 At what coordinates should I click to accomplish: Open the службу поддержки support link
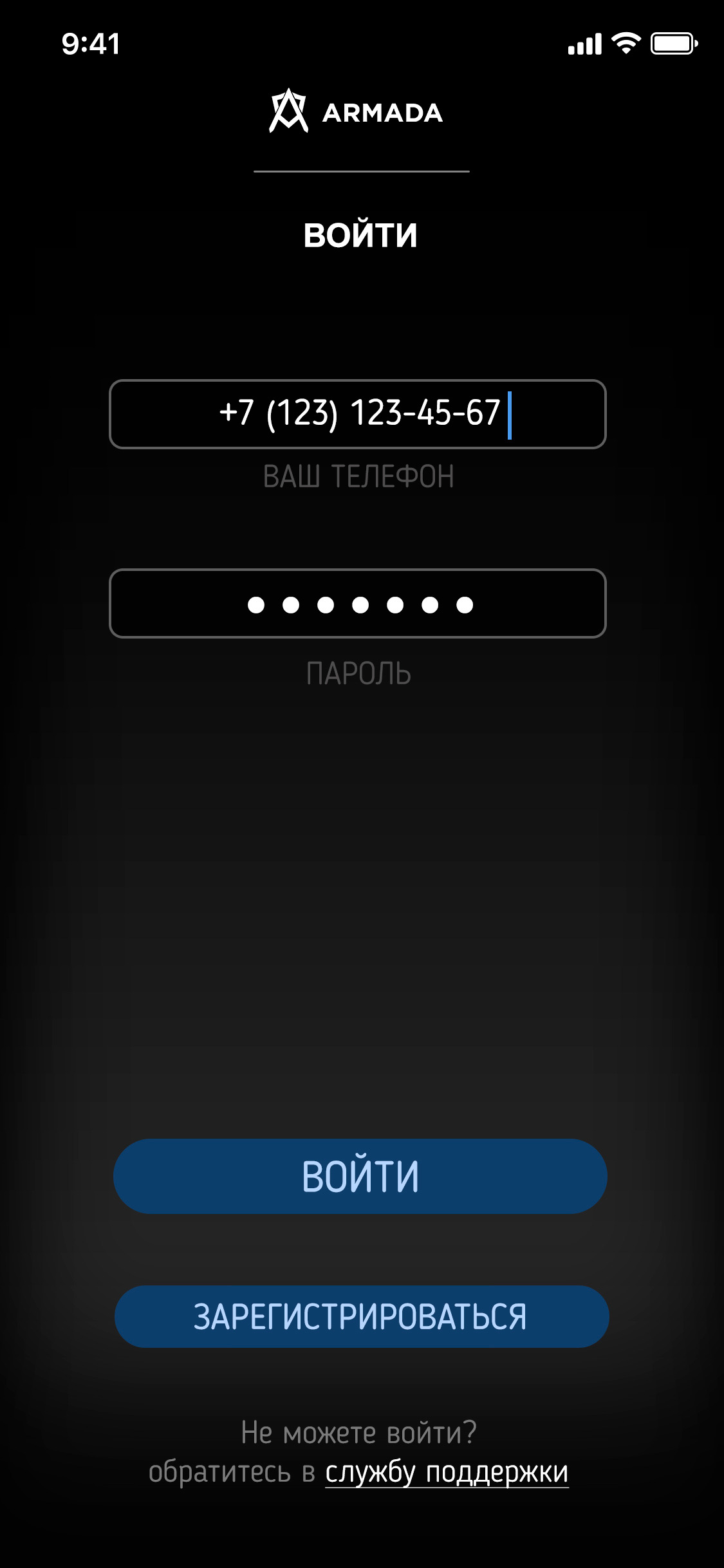447,1473
